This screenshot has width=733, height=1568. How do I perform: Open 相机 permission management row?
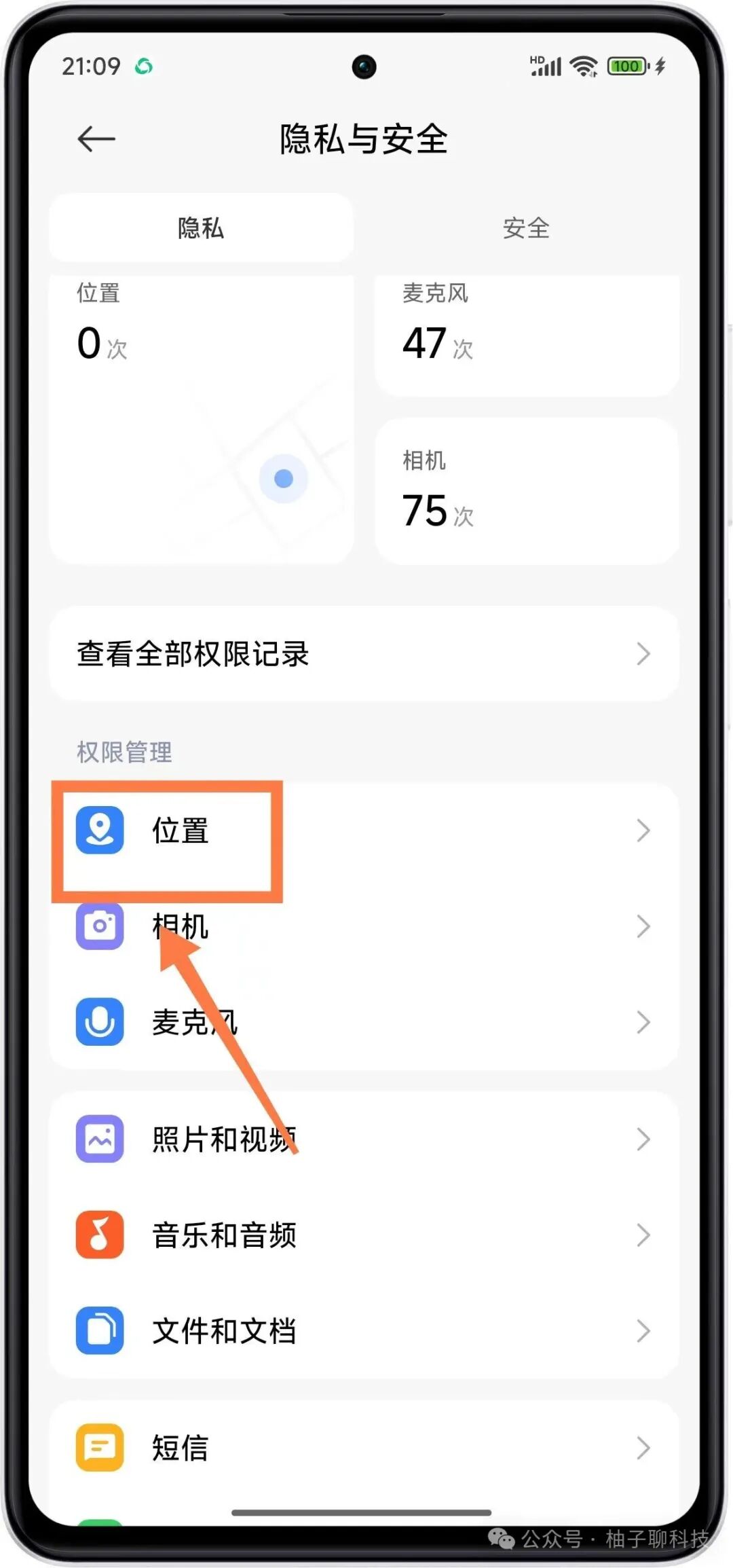point(364,926)
